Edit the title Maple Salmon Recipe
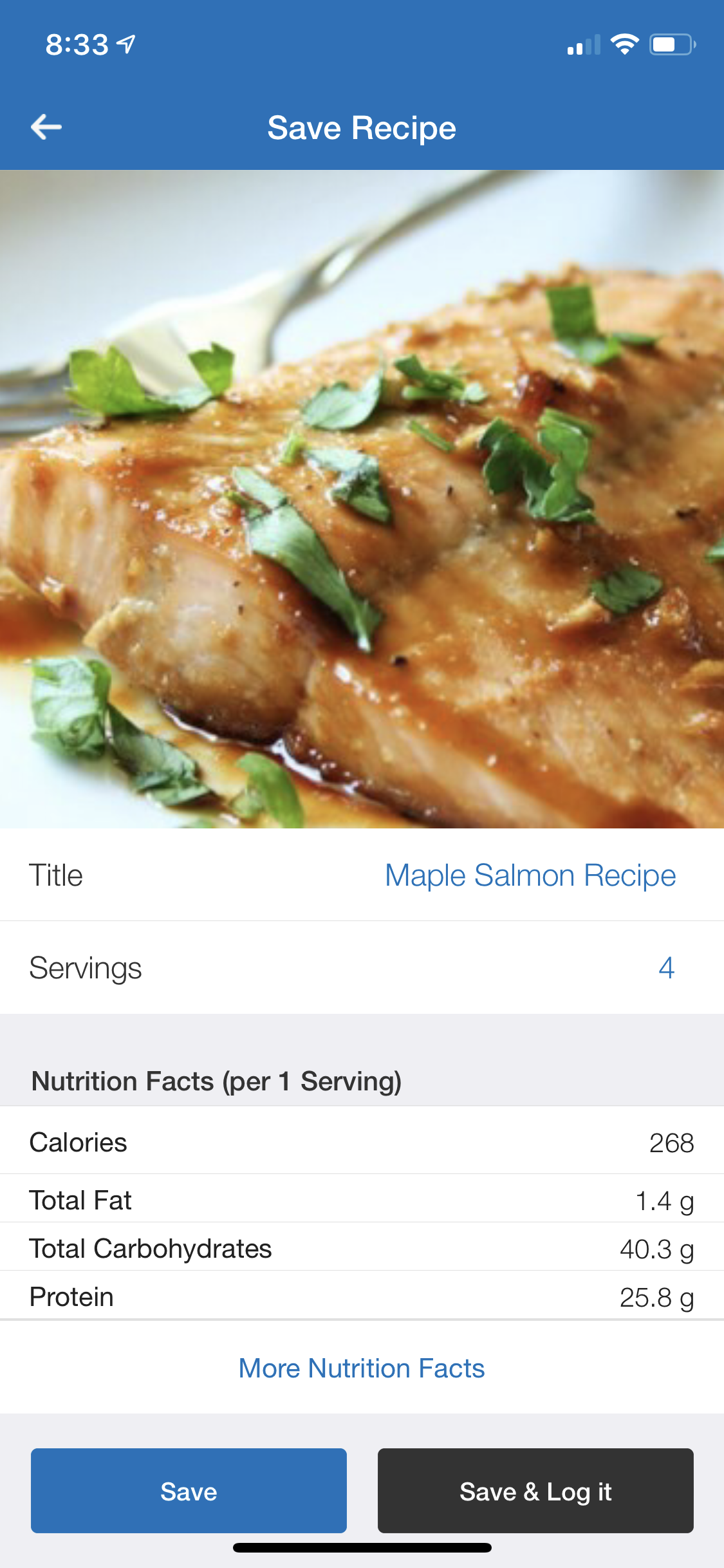Viewport: 724px width, 1568px height. (530, 875)
